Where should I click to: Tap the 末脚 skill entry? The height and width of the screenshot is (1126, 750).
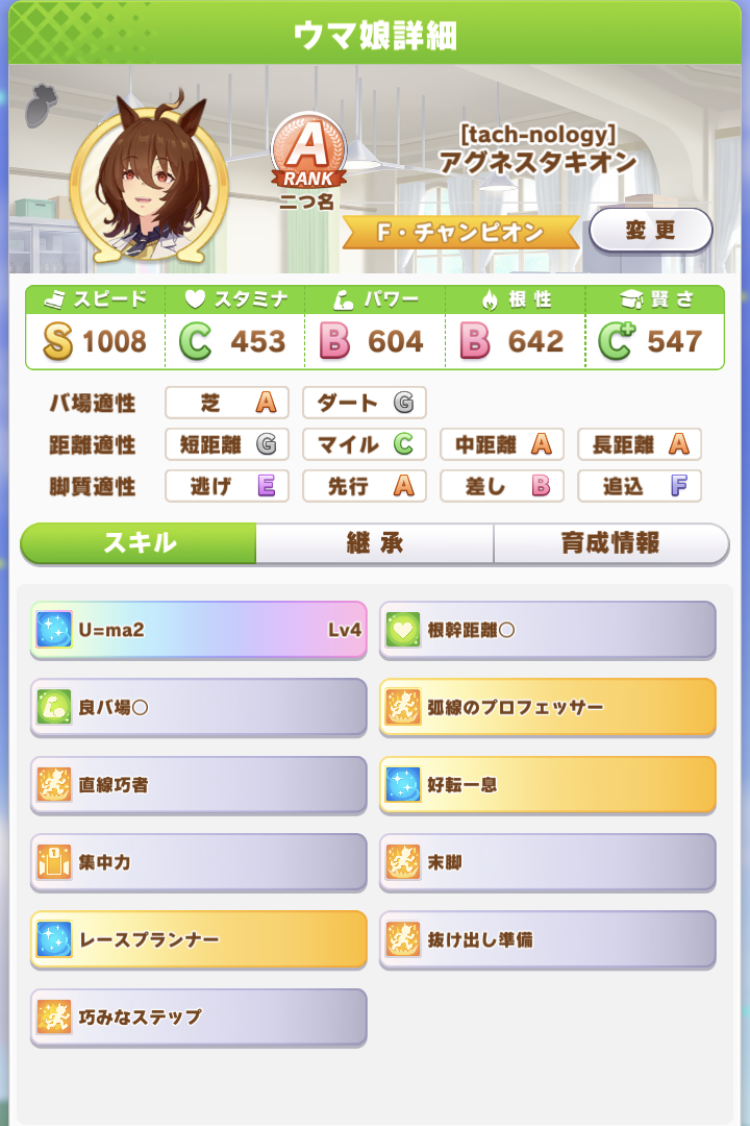[547, 862]
